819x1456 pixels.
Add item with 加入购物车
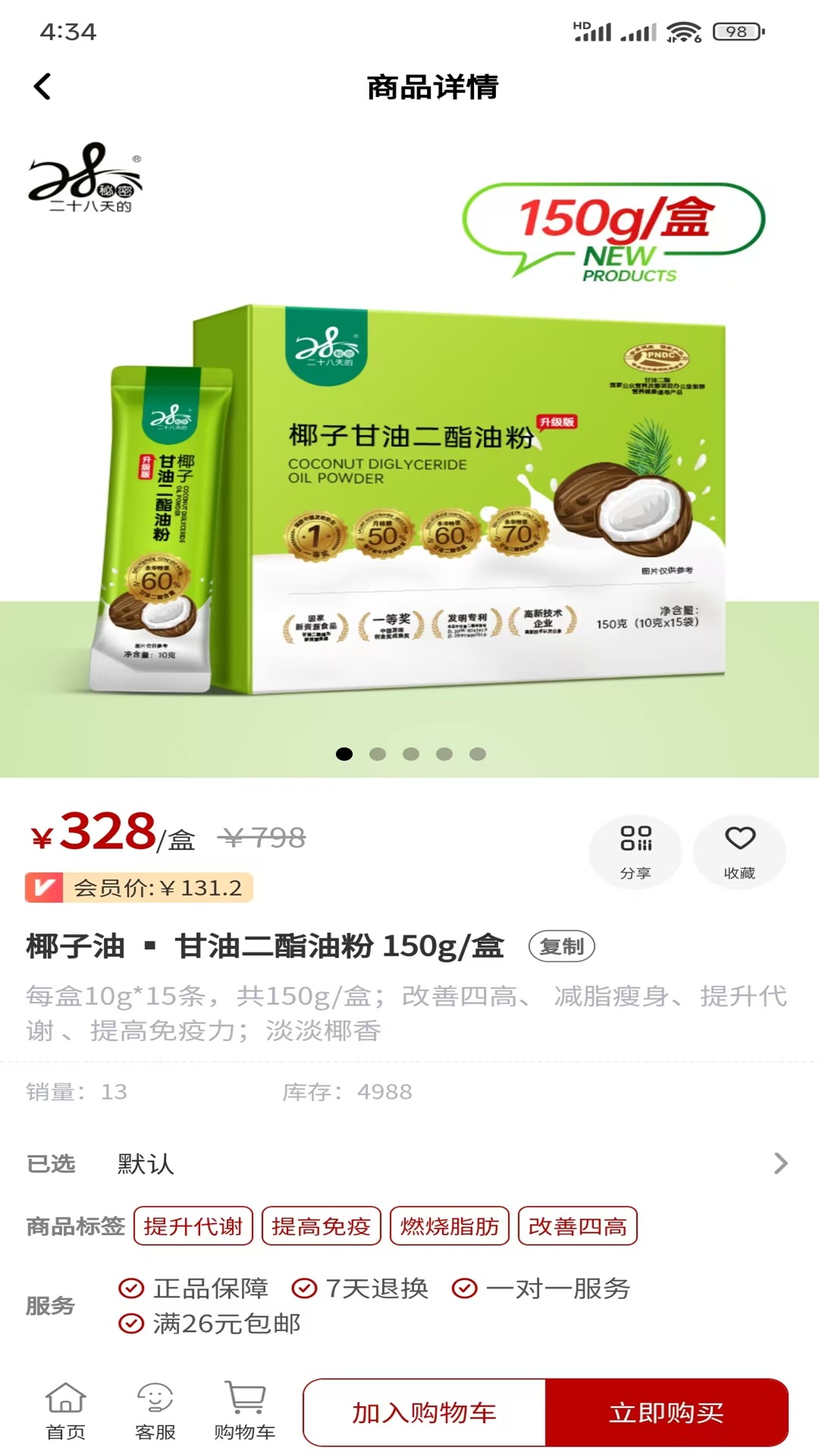click(424, 1413)
